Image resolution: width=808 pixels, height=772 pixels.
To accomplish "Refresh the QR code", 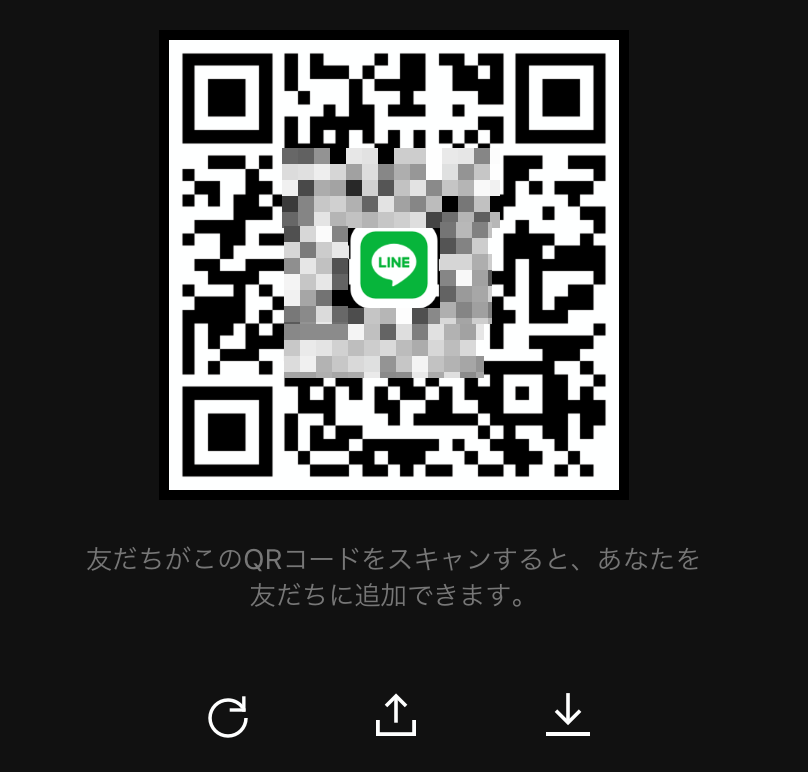I will click(x=228, y=717).
